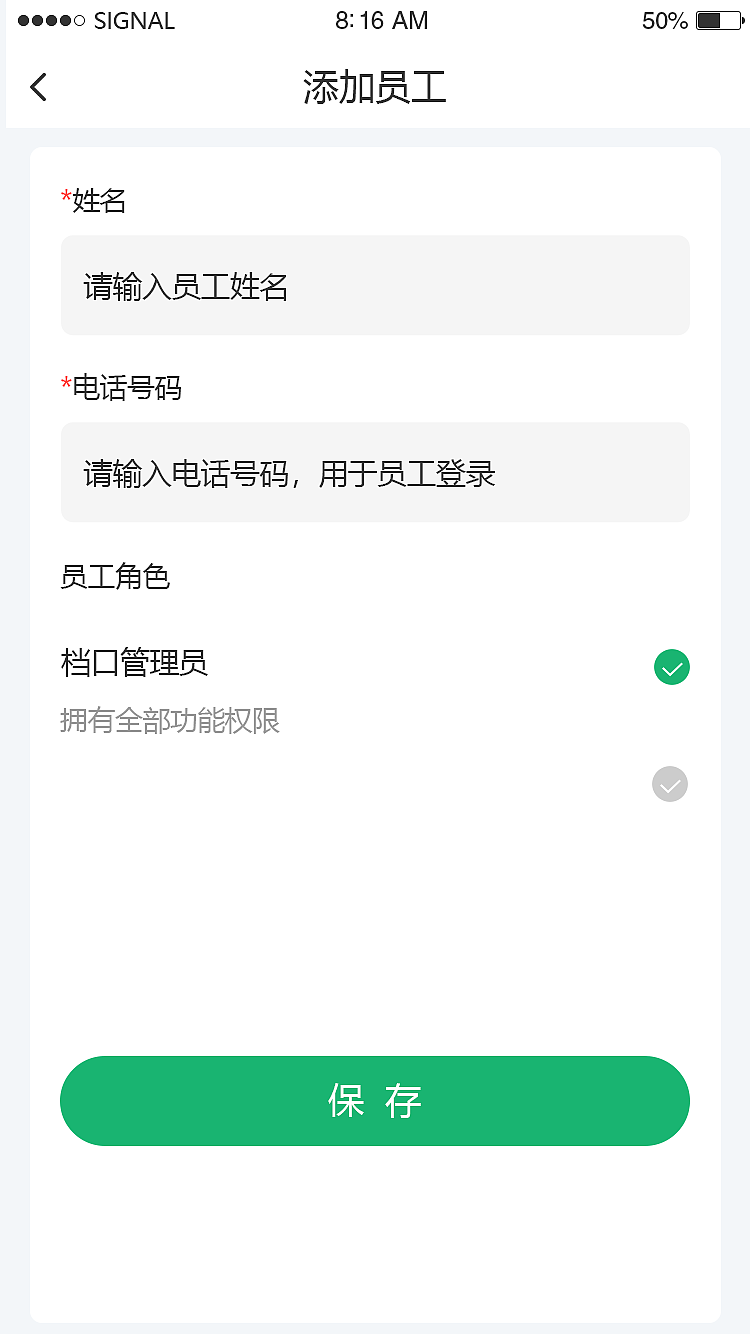Click the 员工角色 section label
Image resolution: width=750 pixels, height=1334 pixels.
[115, 578]
